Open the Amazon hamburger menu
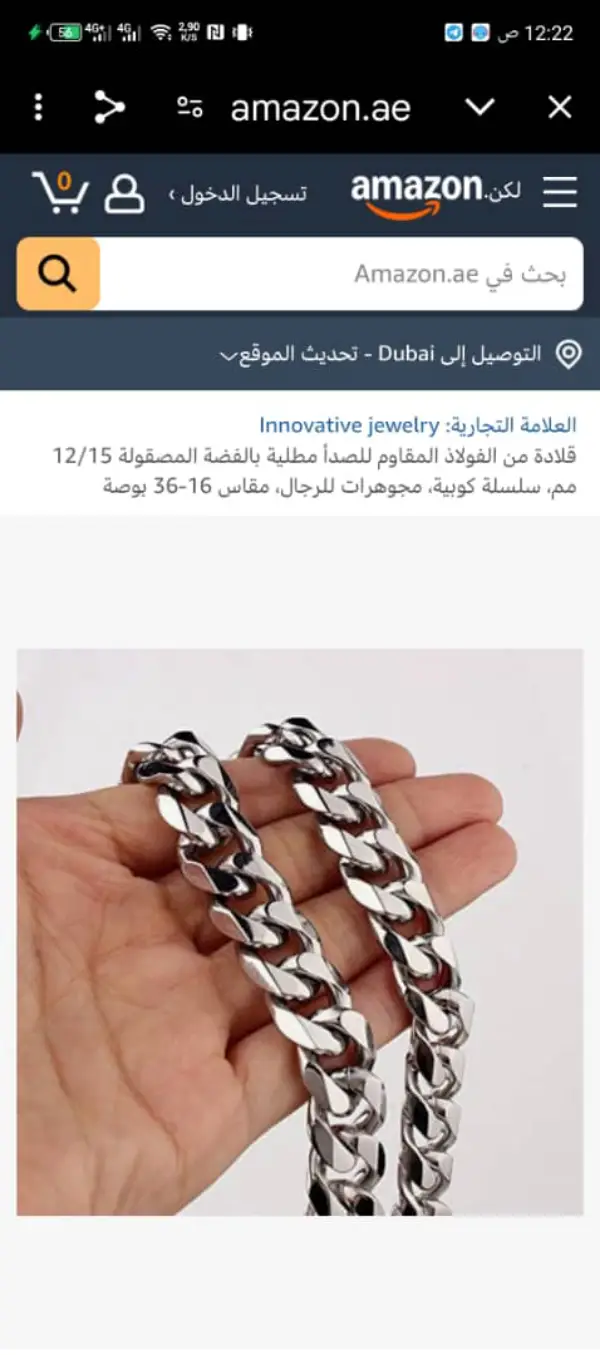 560,192
